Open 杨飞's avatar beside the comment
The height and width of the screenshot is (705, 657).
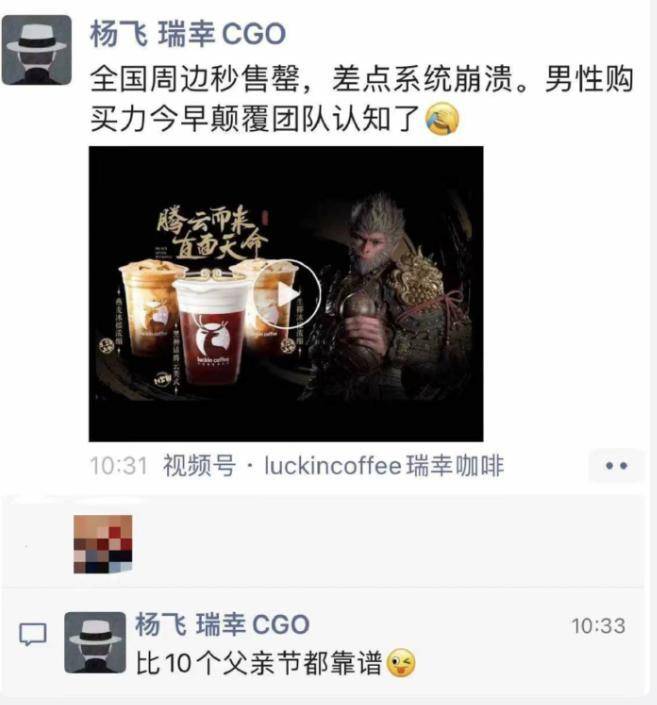pyautogui.click(x=95, y=643)
